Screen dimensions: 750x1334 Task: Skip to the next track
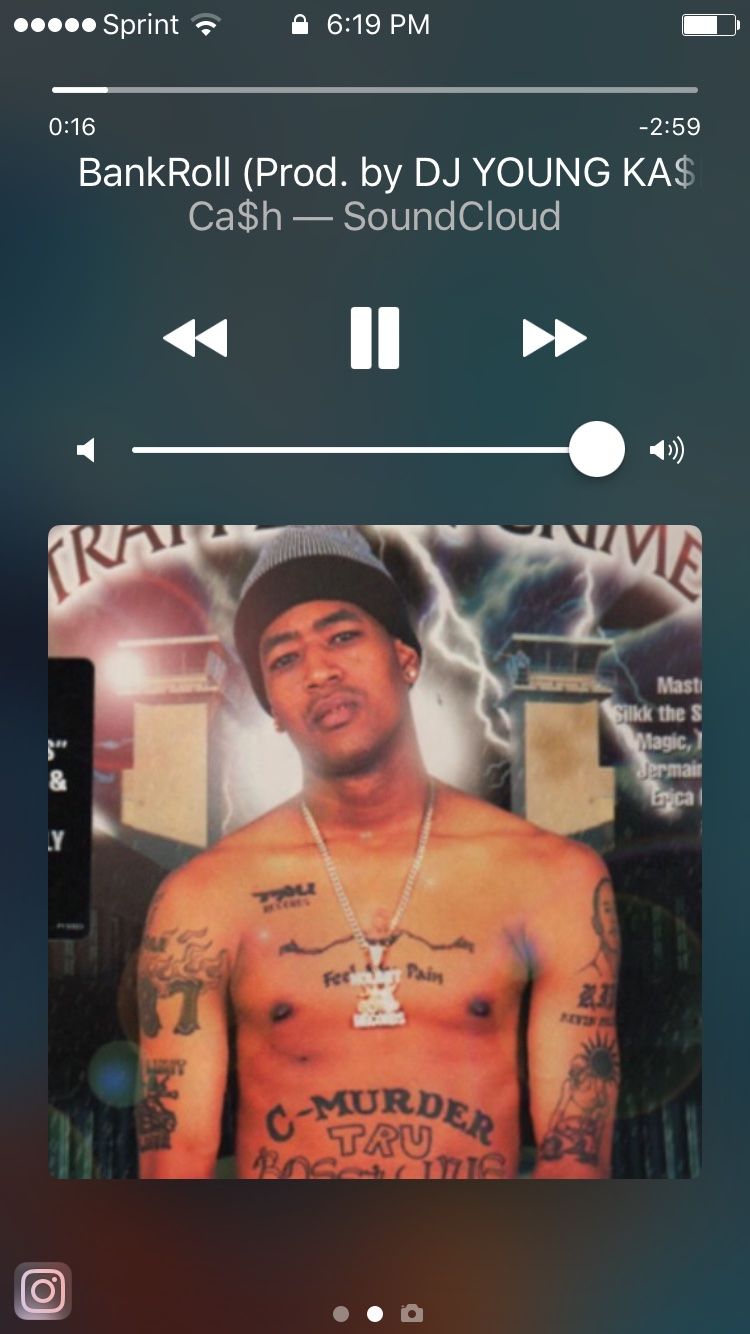(554, 338)
